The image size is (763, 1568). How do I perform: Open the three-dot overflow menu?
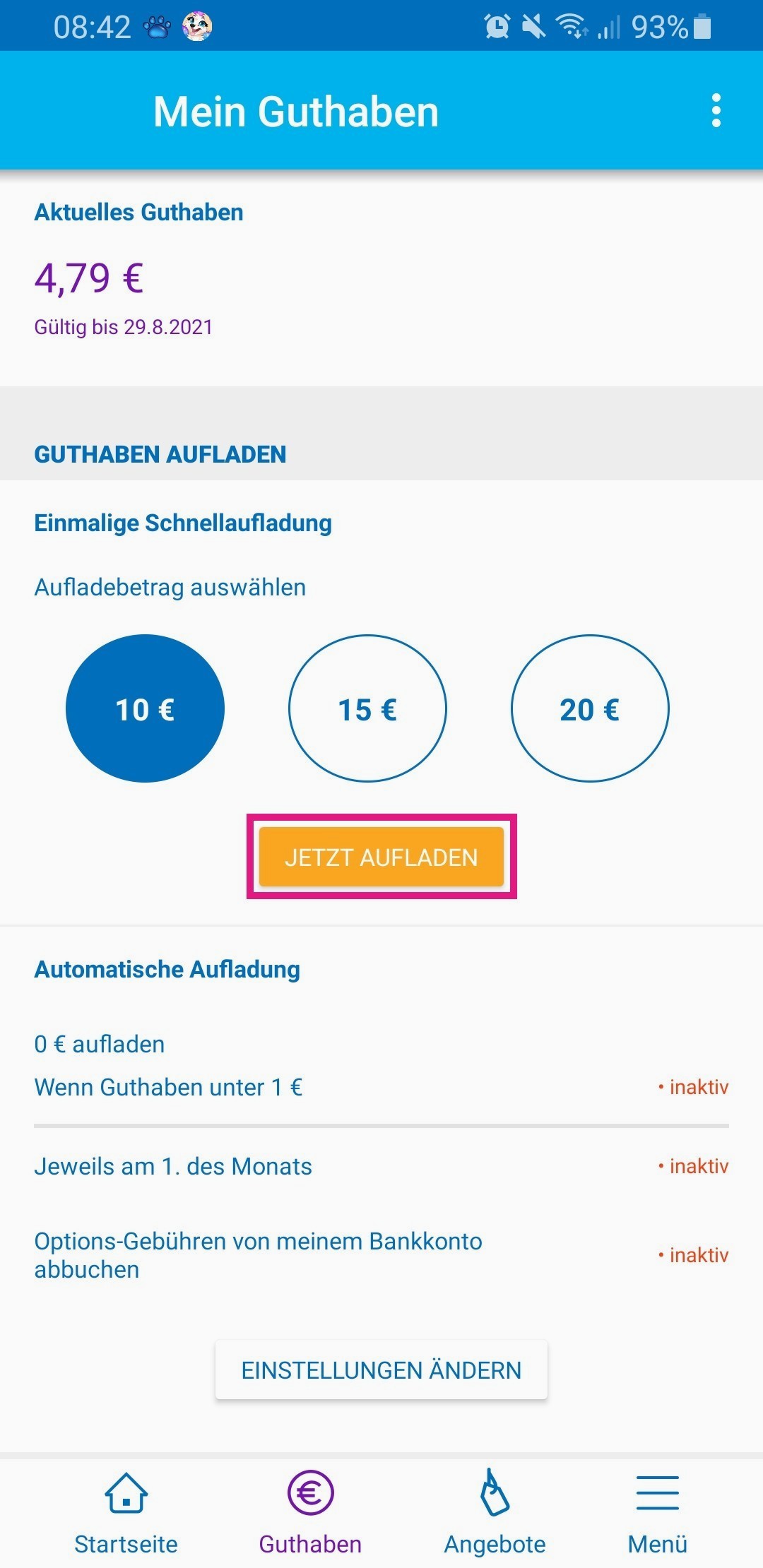(716, 111)
